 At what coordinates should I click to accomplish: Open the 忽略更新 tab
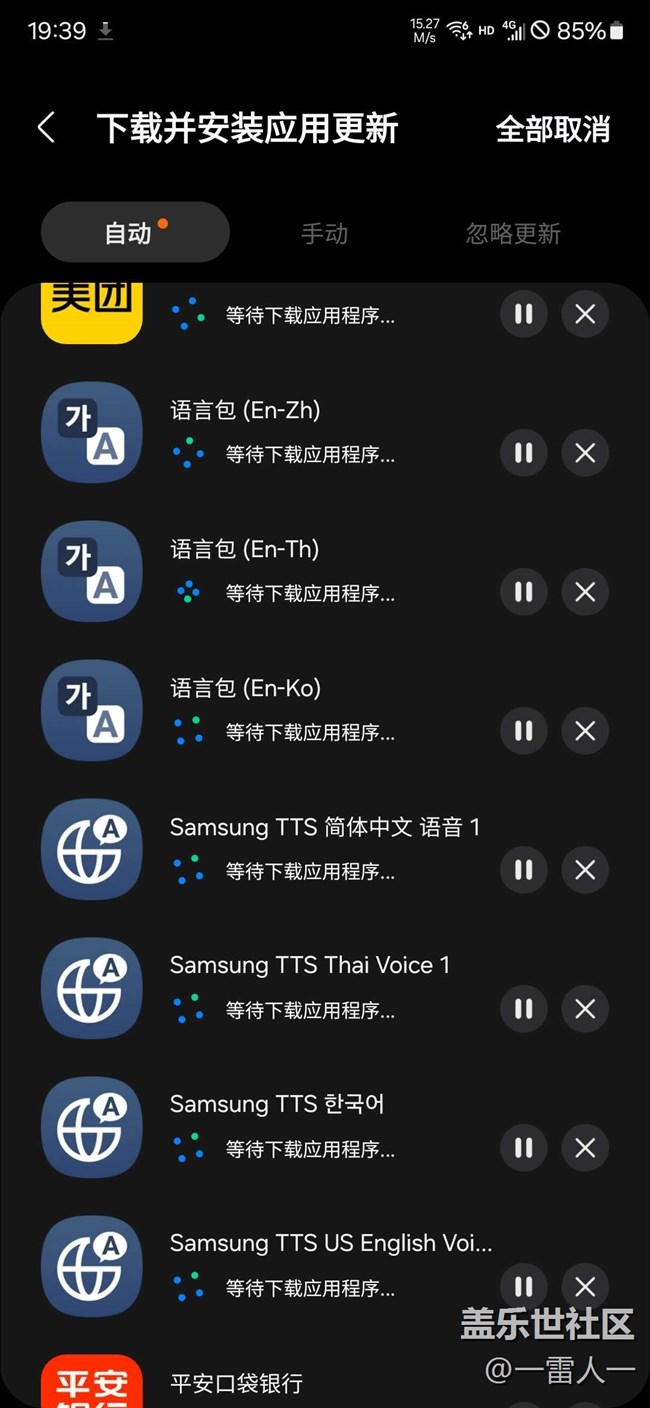513,234
